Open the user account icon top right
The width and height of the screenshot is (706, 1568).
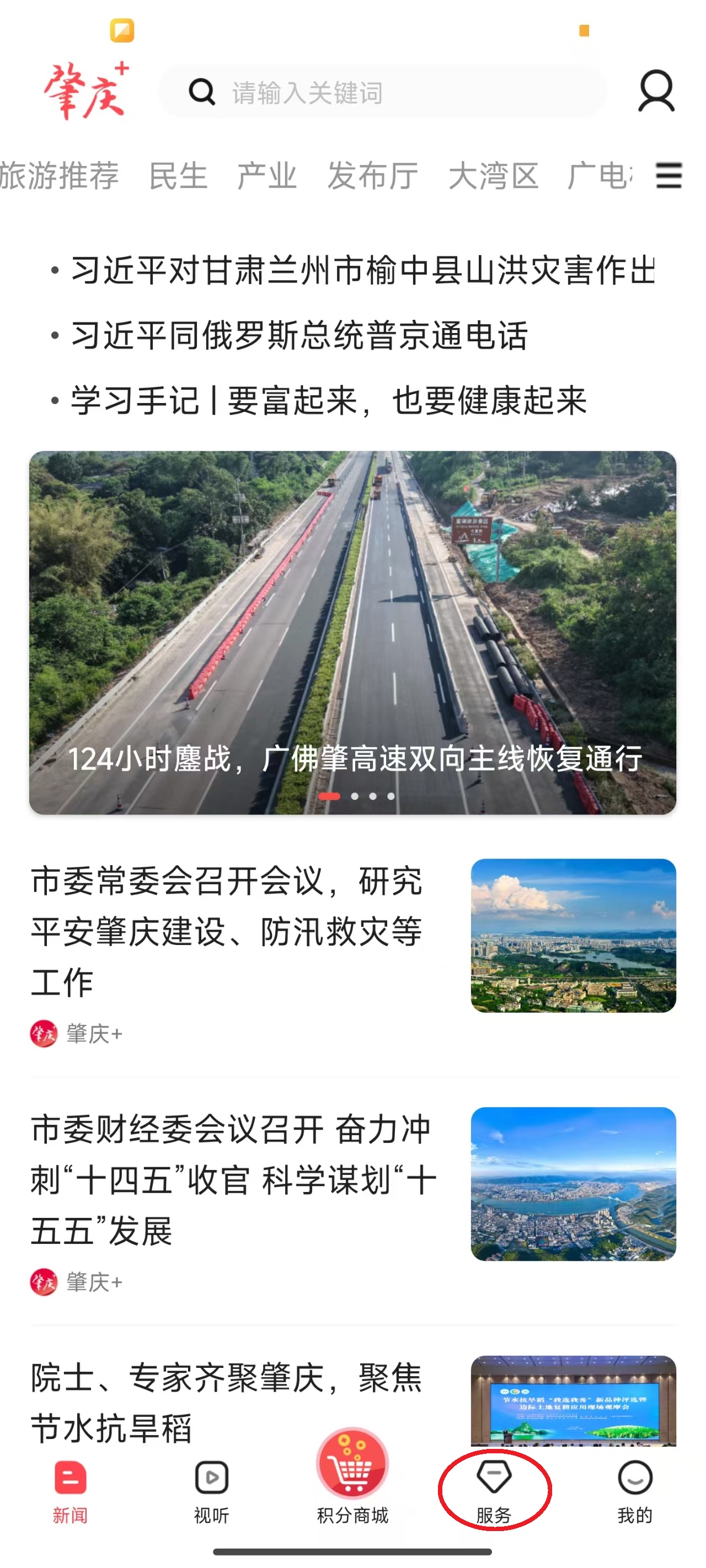point(656,93)
